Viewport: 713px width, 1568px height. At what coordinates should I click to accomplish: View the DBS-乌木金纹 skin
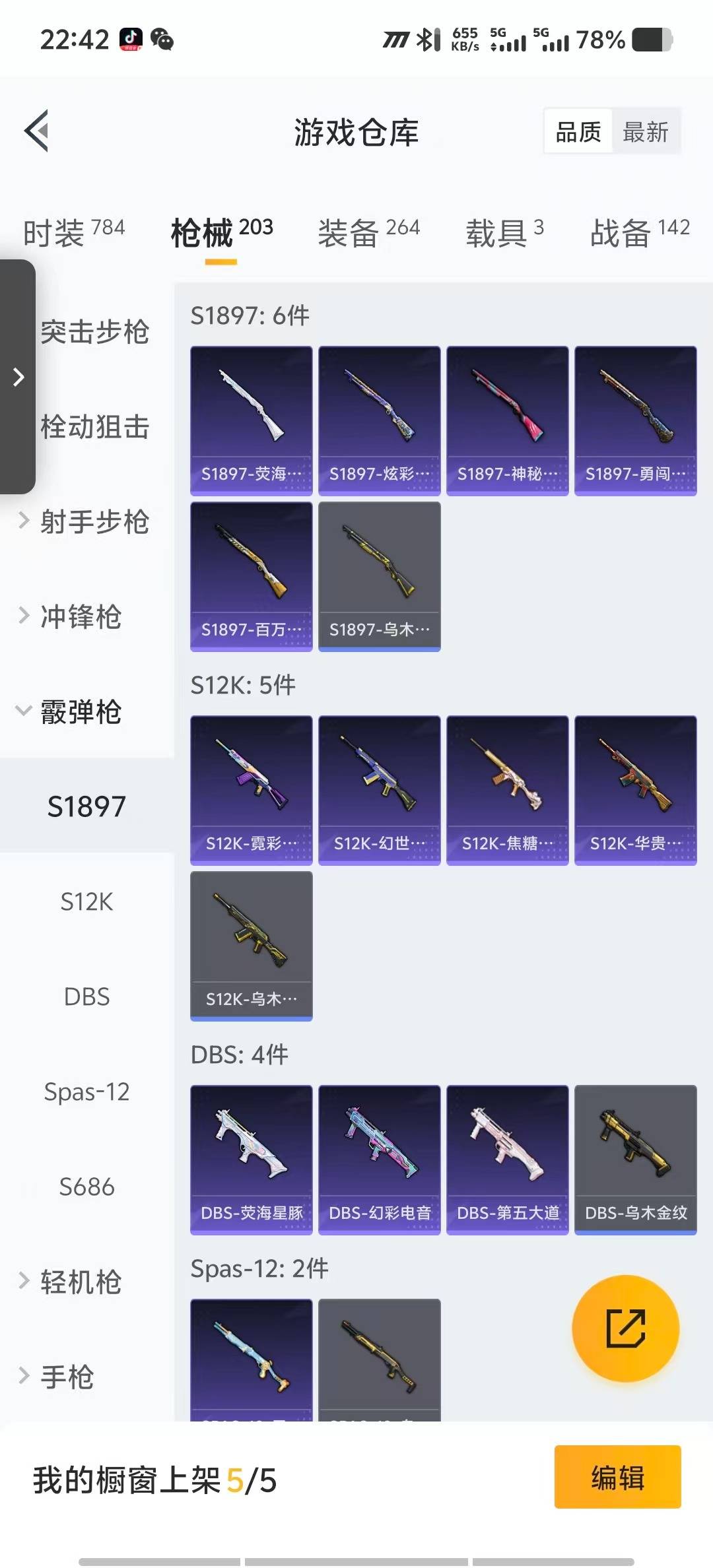635,1159
